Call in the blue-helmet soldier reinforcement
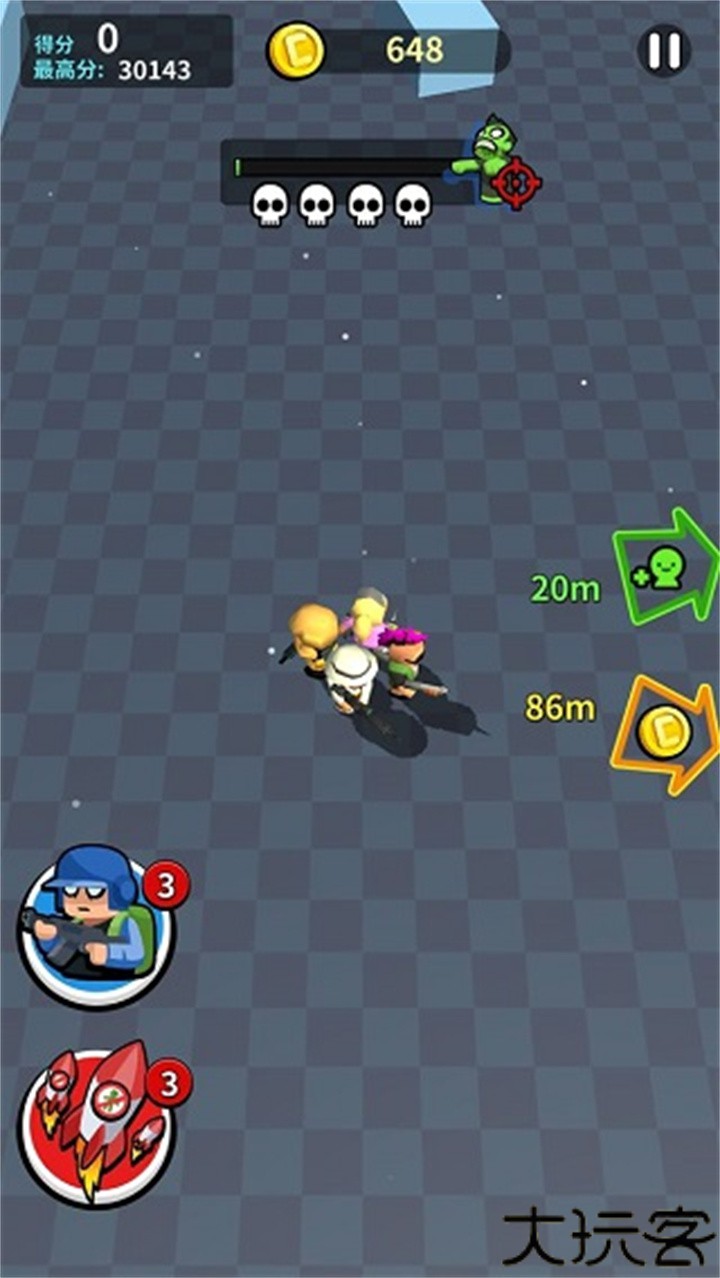Viewport: 720px width, 1278px height. (95, 928)
